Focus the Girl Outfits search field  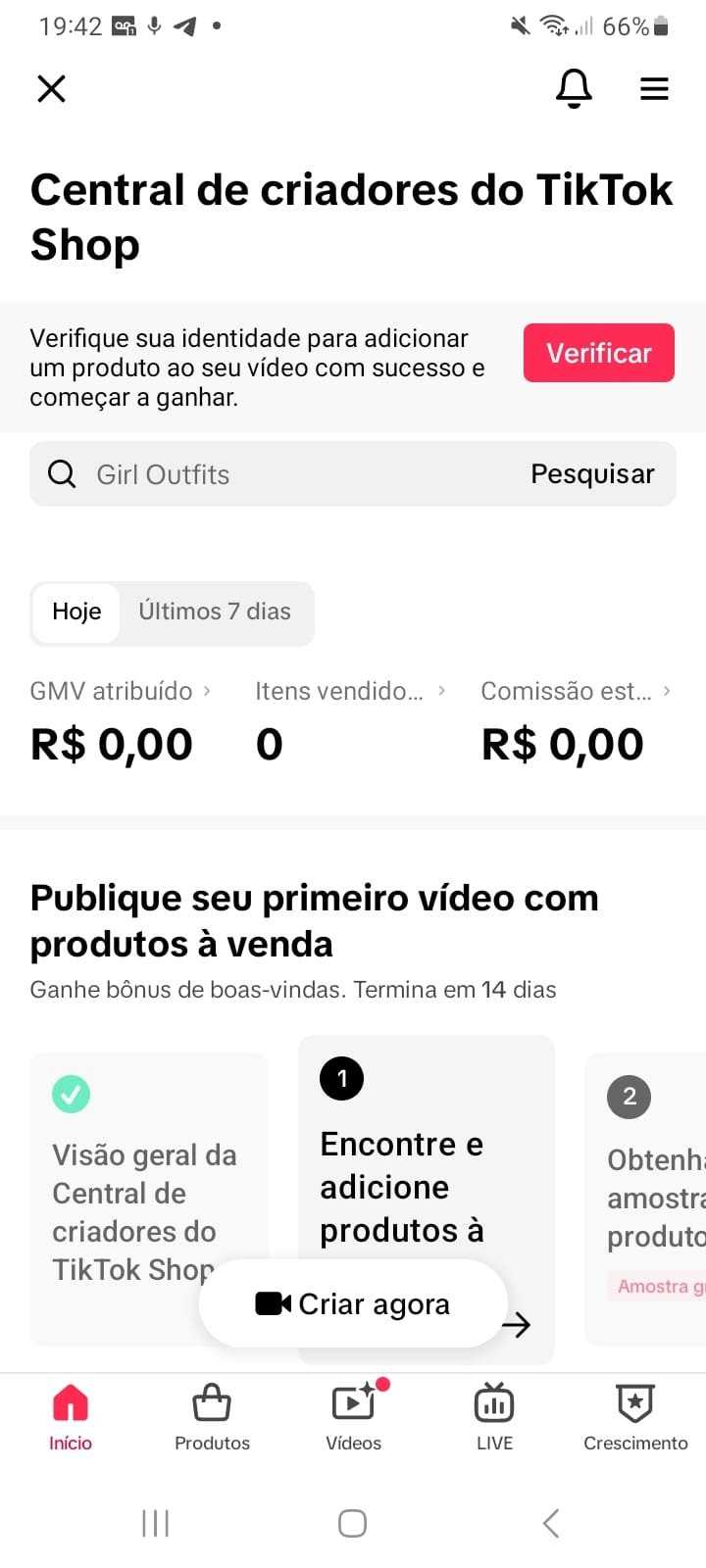(294, 474)
